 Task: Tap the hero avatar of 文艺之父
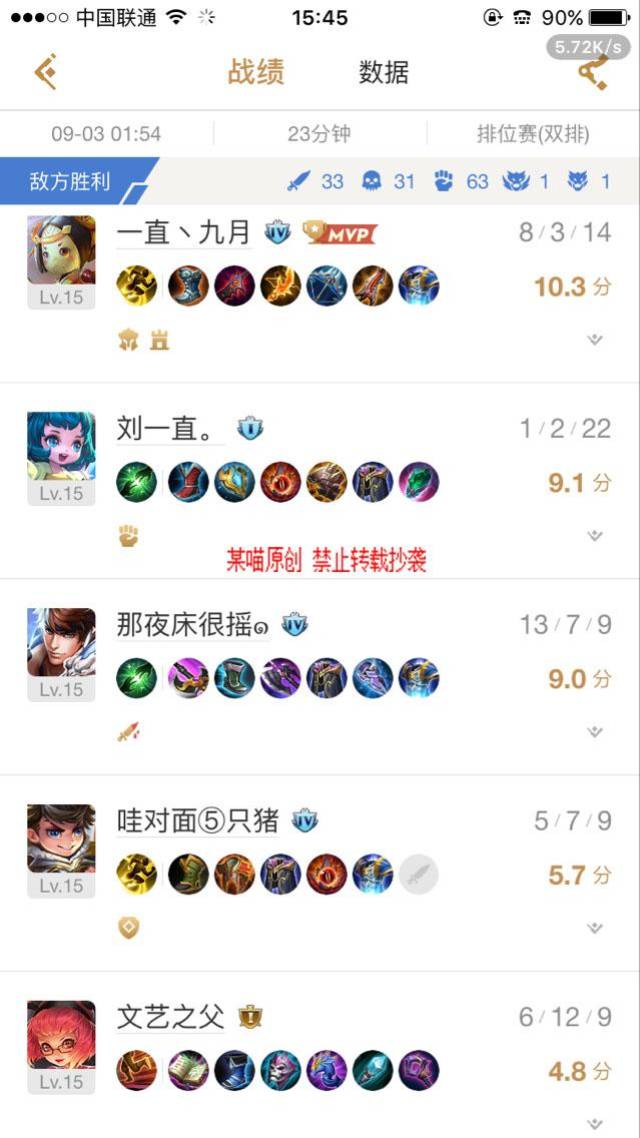click(61, 1034)
